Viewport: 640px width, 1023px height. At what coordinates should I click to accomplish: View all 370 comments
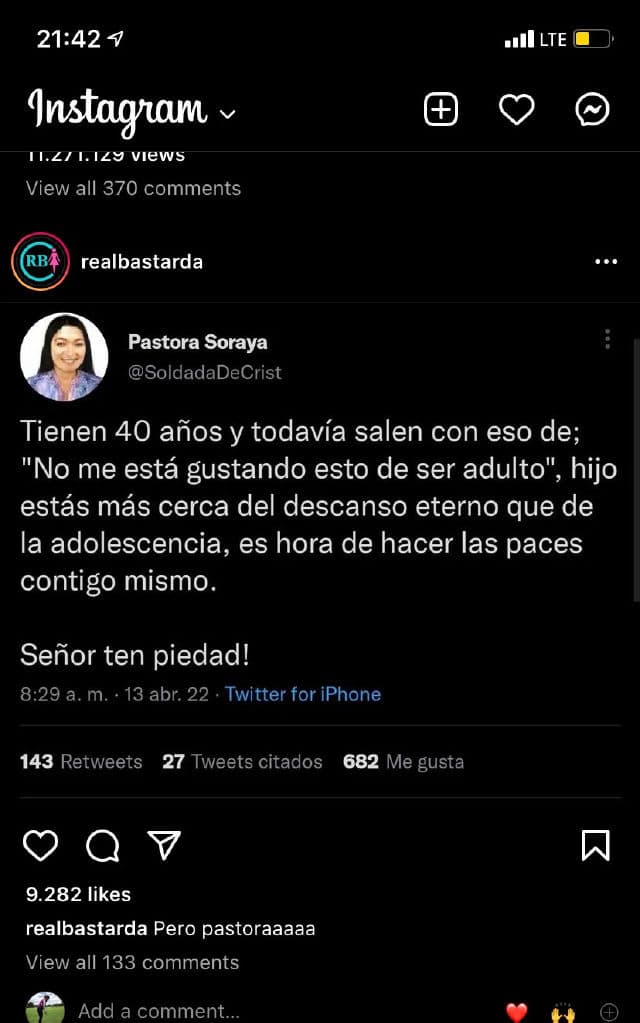coord(133,188)
